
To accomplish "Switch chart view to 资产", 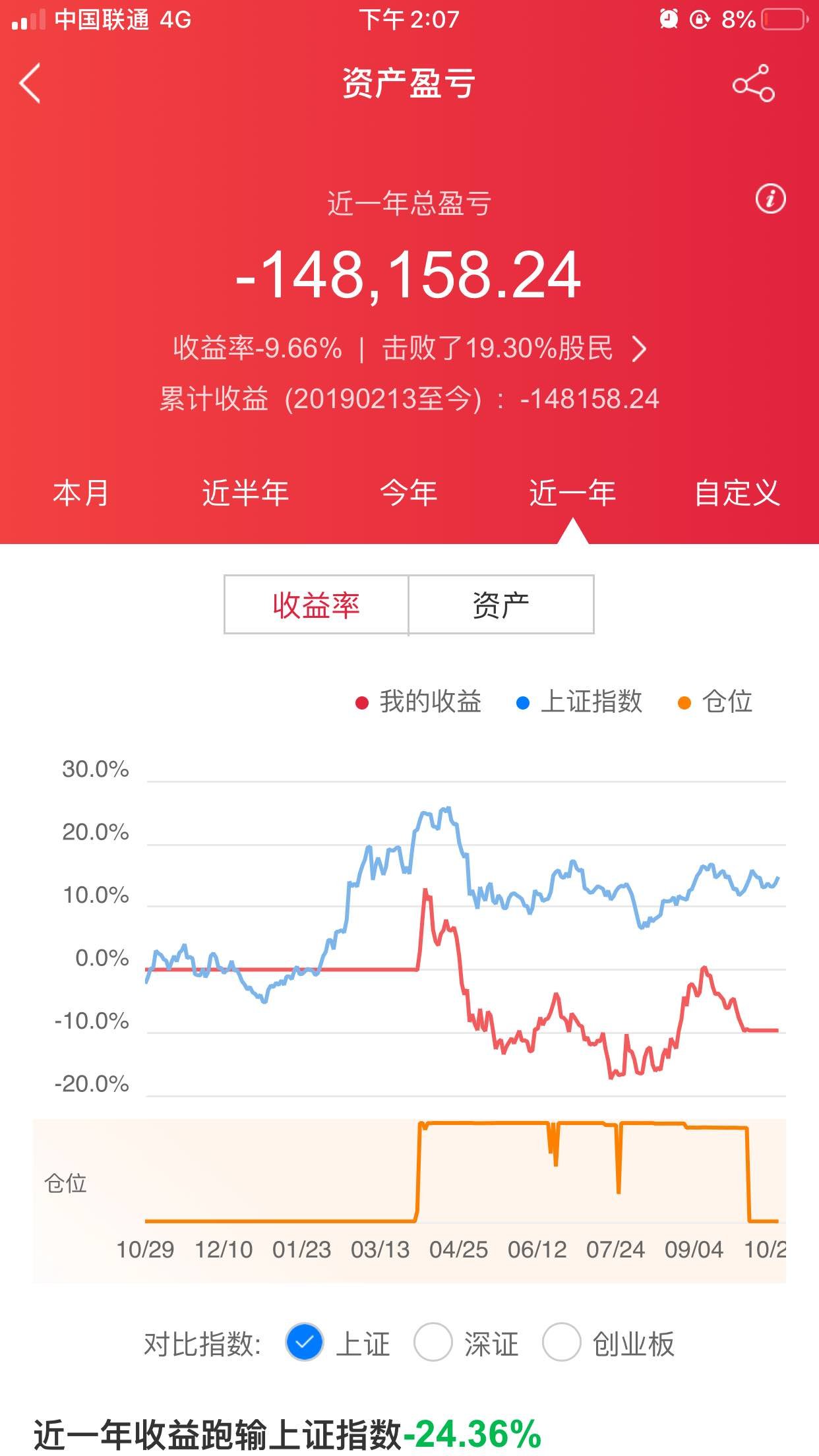I will [501, 605].
